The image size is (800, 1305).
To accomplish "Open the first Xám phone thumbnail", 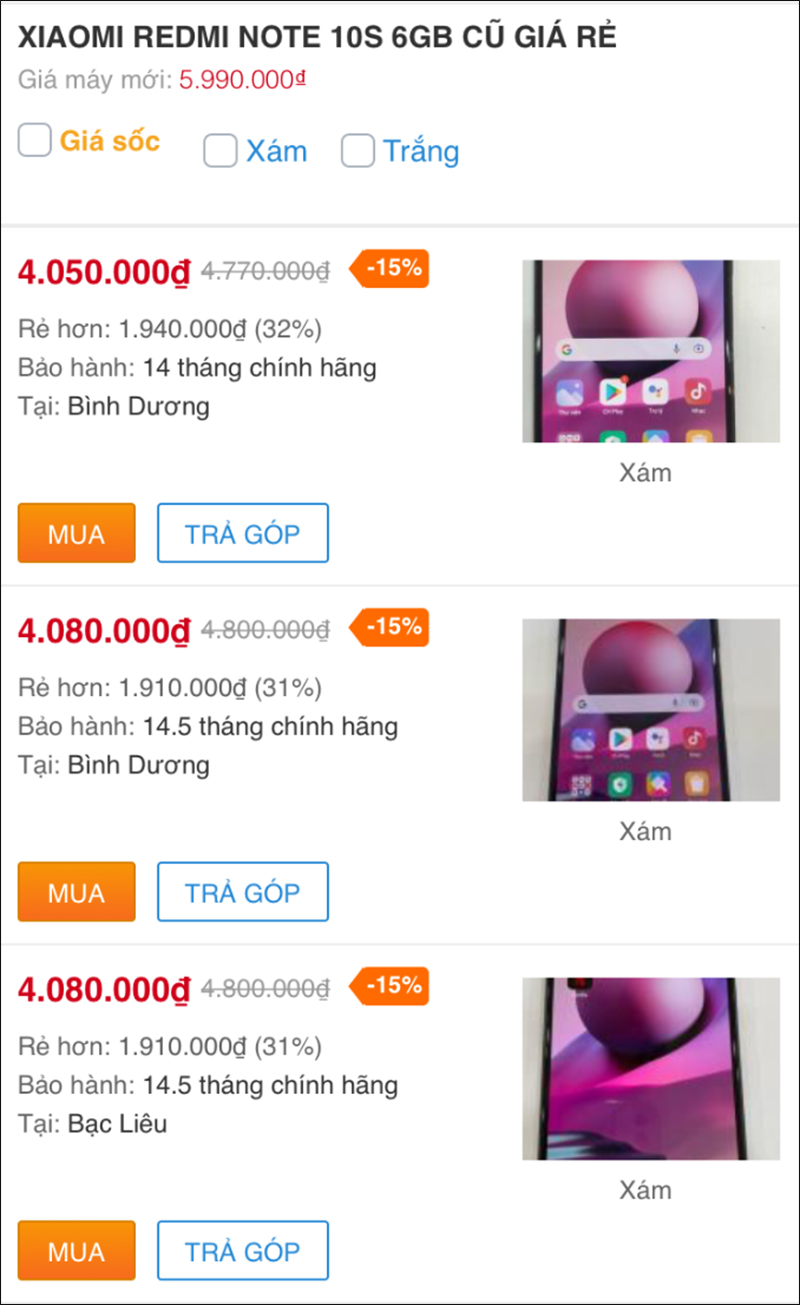I will [650, 351].
